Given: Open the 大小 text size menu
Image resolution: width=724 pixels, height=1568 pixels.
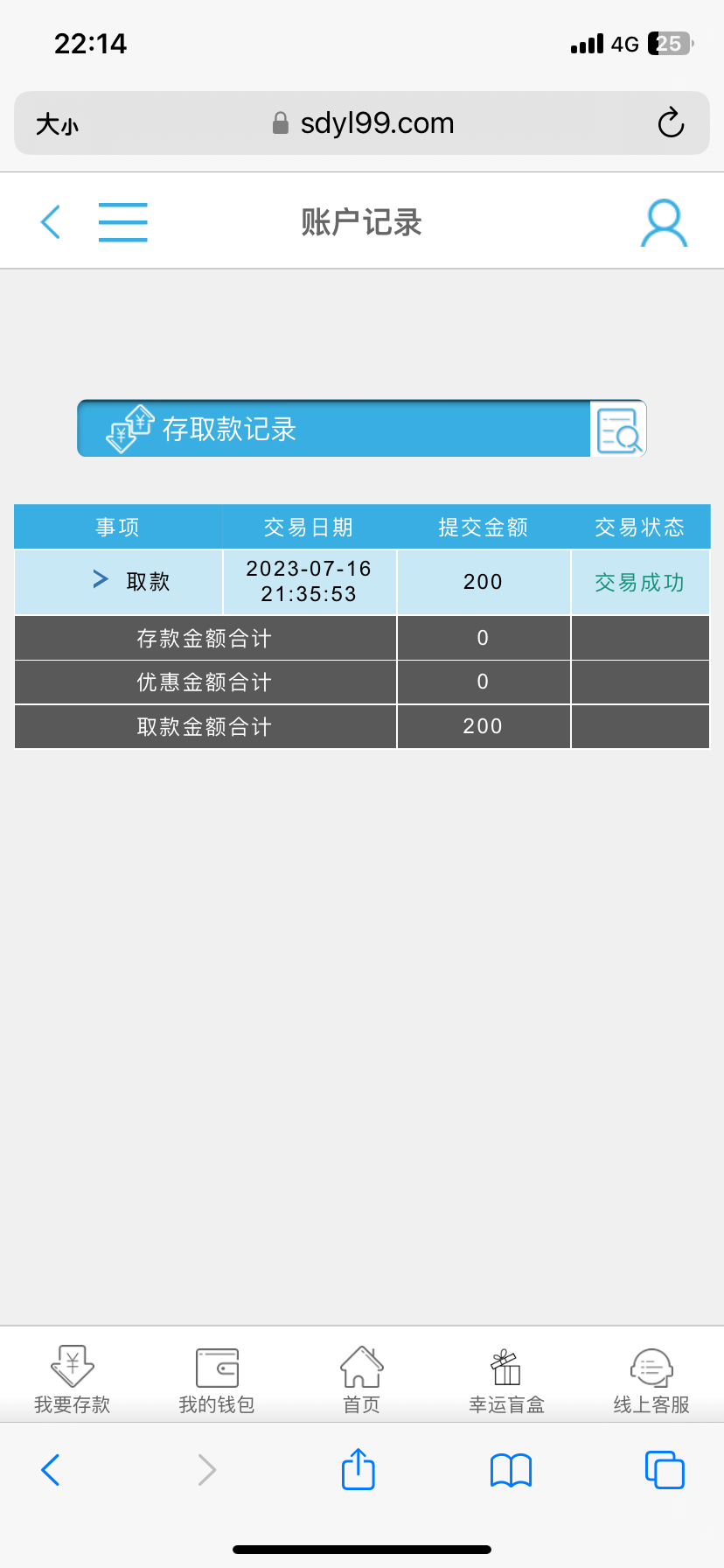Looking at the screenshot, I should point(58,124).
